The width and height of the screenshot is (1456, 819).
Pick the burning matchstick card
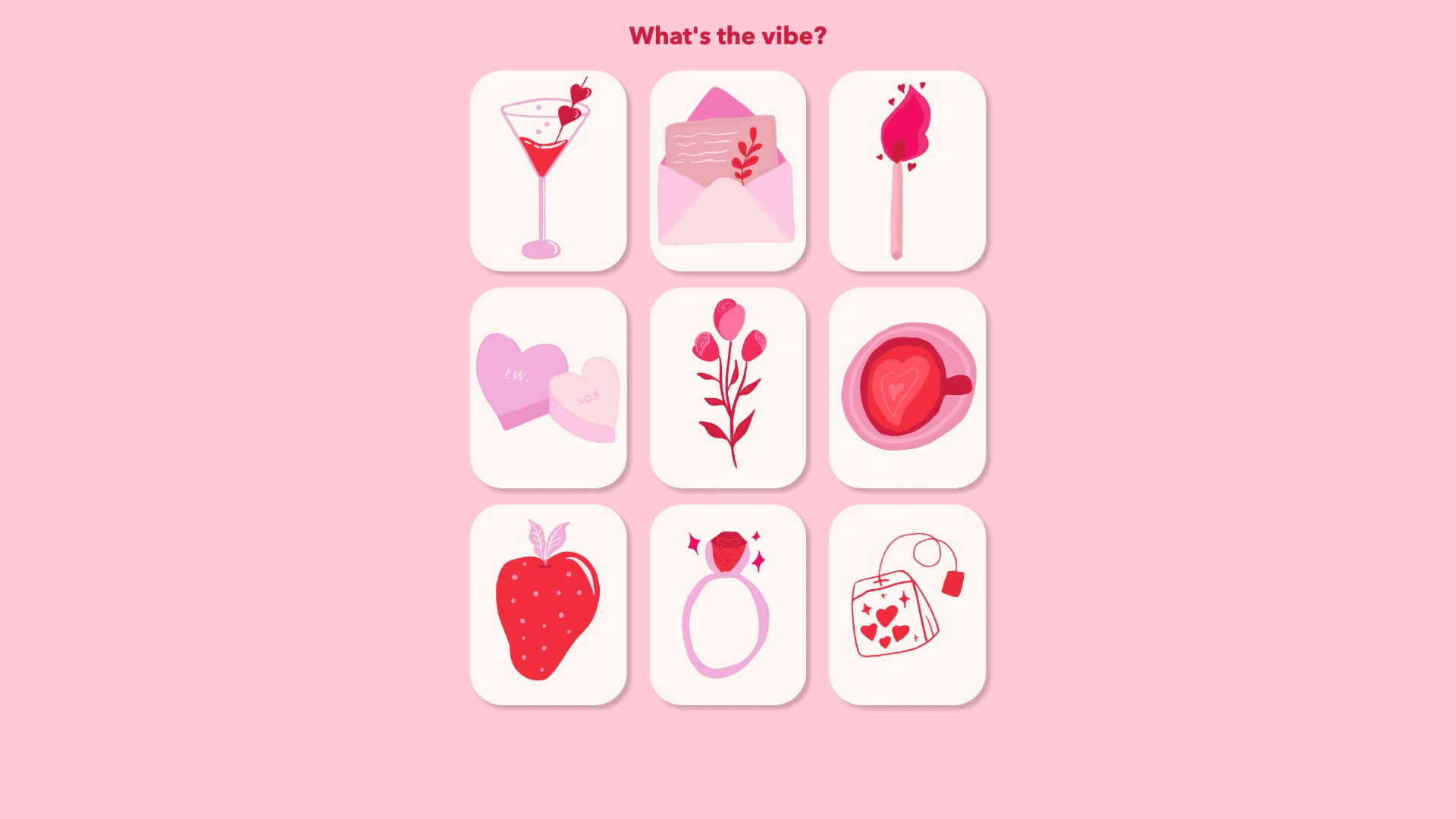(907, 171)
